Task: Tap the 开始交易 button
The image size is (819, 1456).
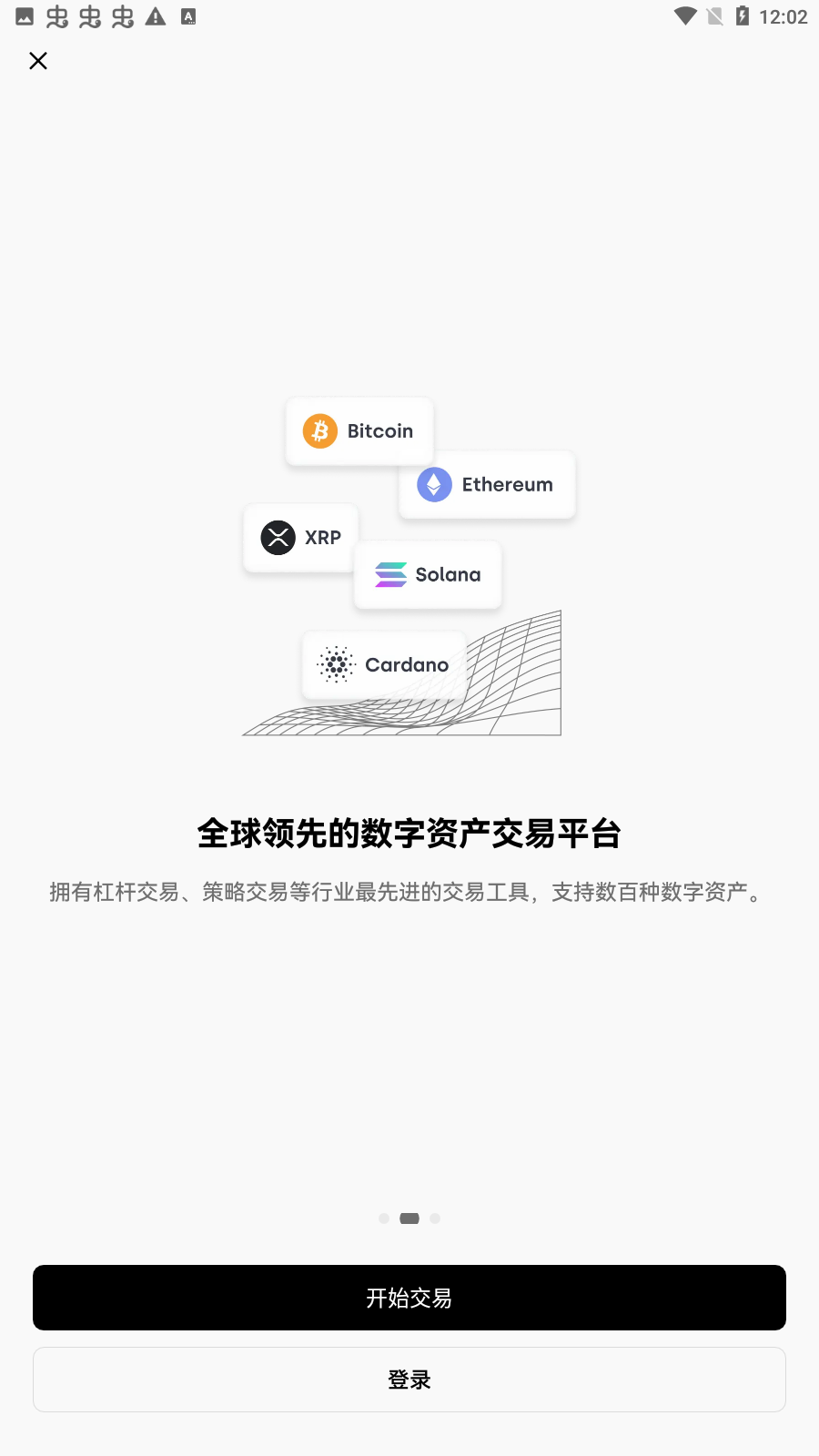Action: tap(409, 1298)
